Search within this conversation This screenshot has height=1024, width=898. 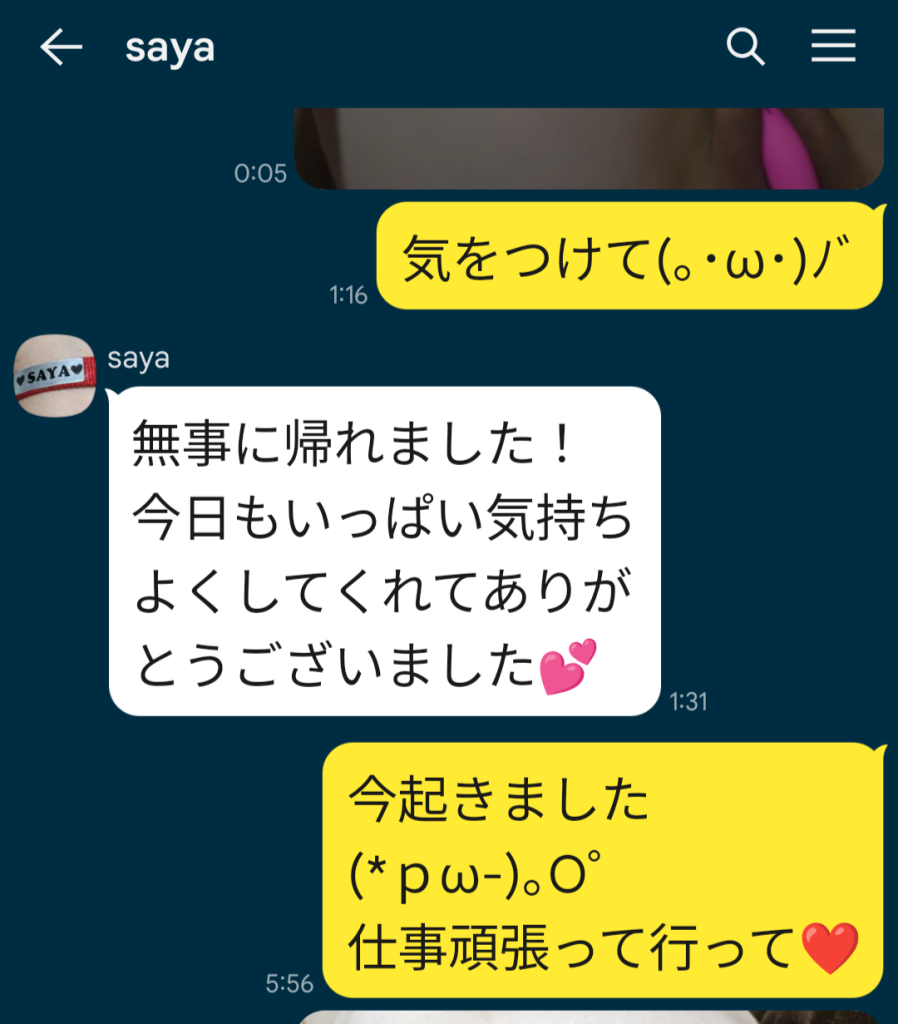click(x=745, y=47)
